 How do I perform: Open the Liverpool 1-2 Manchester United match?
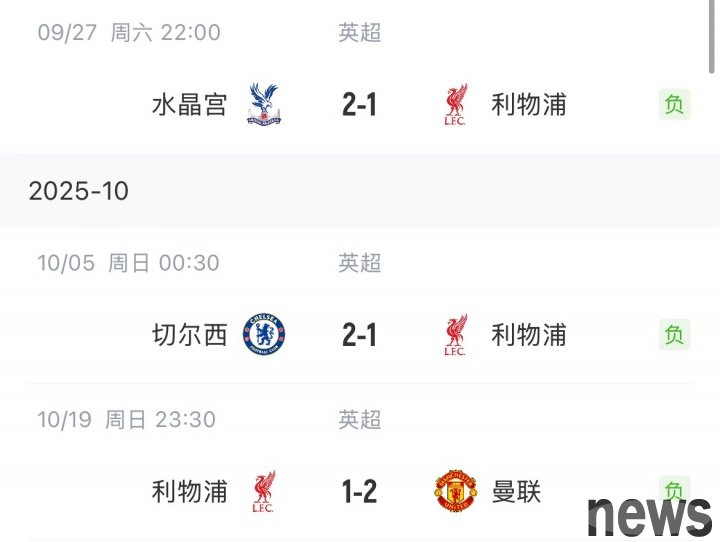tap(359, 491)
